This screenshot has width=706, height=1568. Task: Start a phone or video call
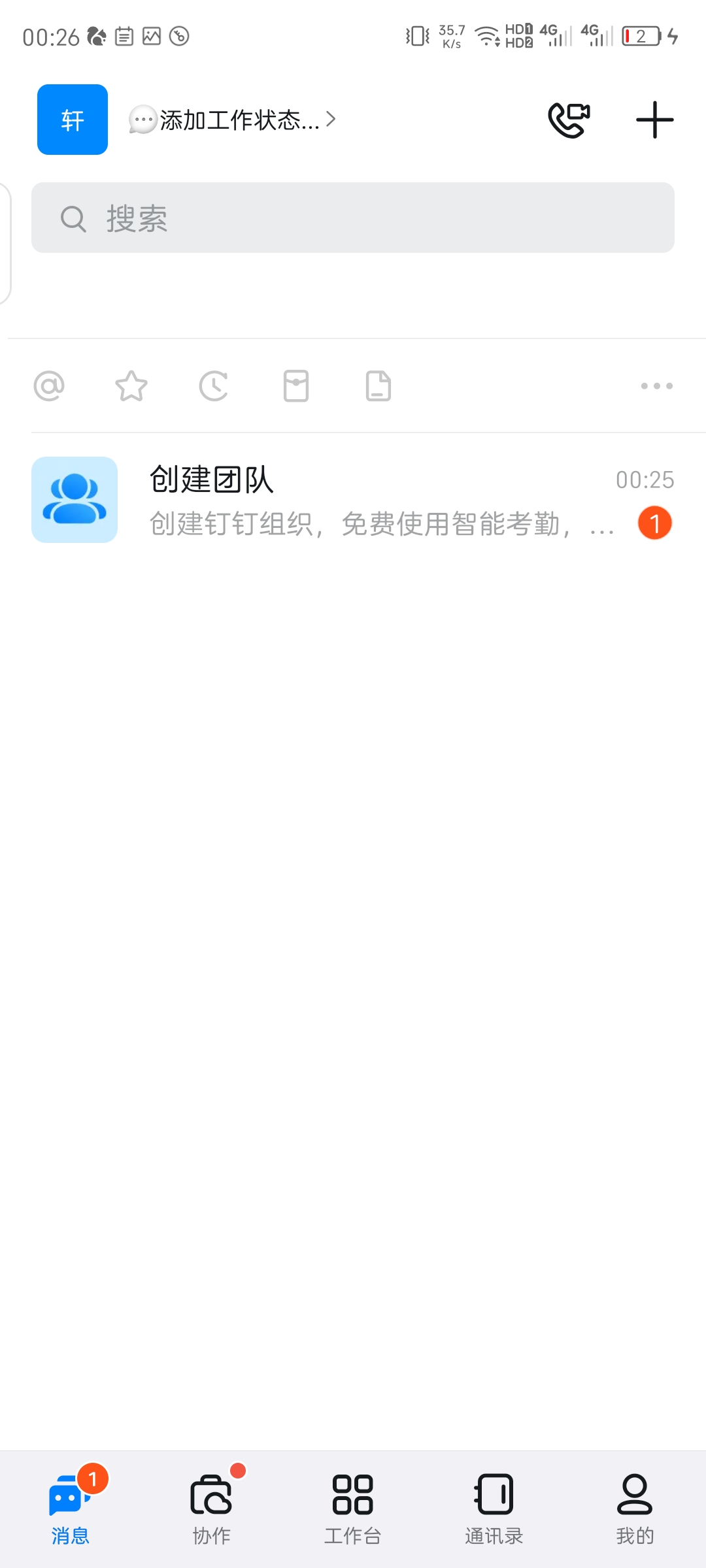tap(569, 120)
